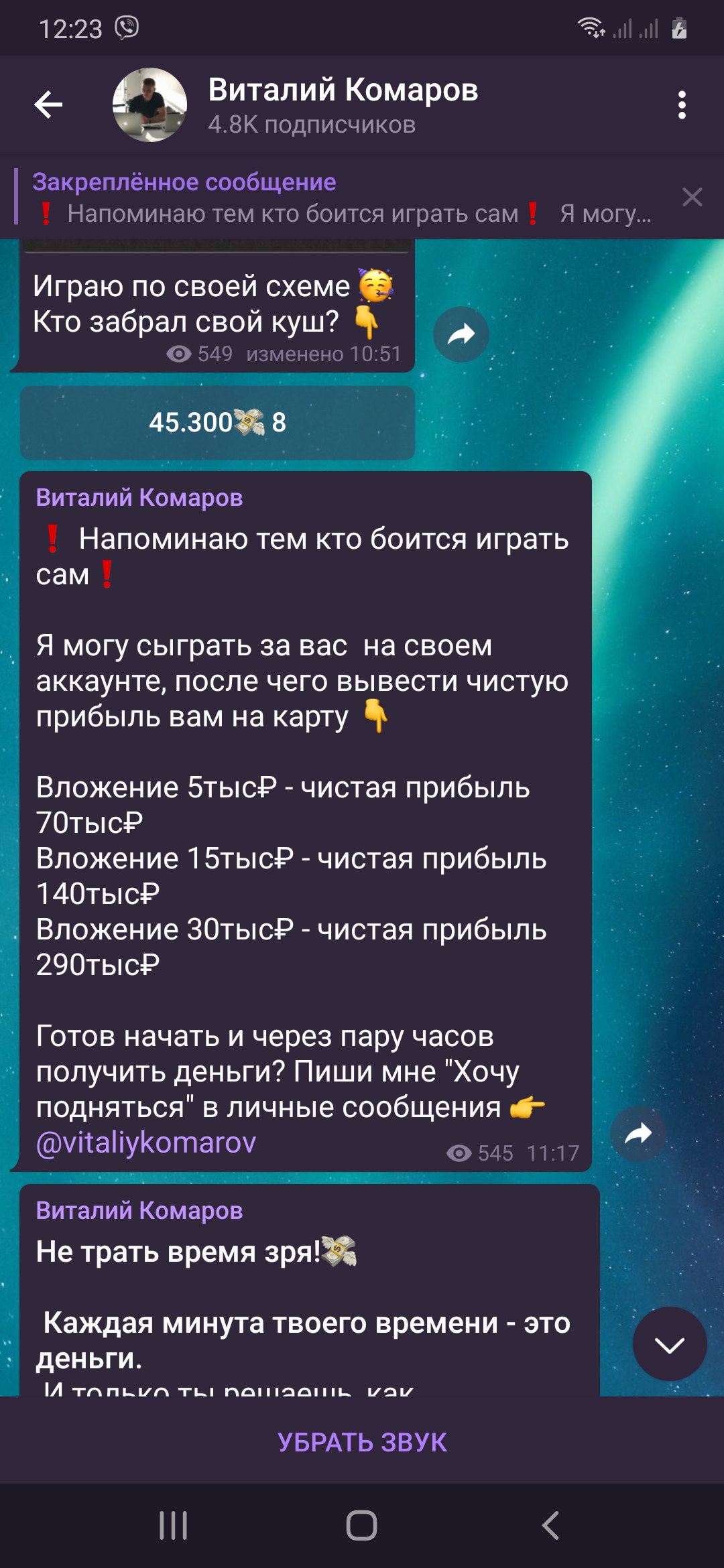This screenshot has height=1568, width=724.
Task: Tap the 45.300 reaction button
Action: (217, 422)
